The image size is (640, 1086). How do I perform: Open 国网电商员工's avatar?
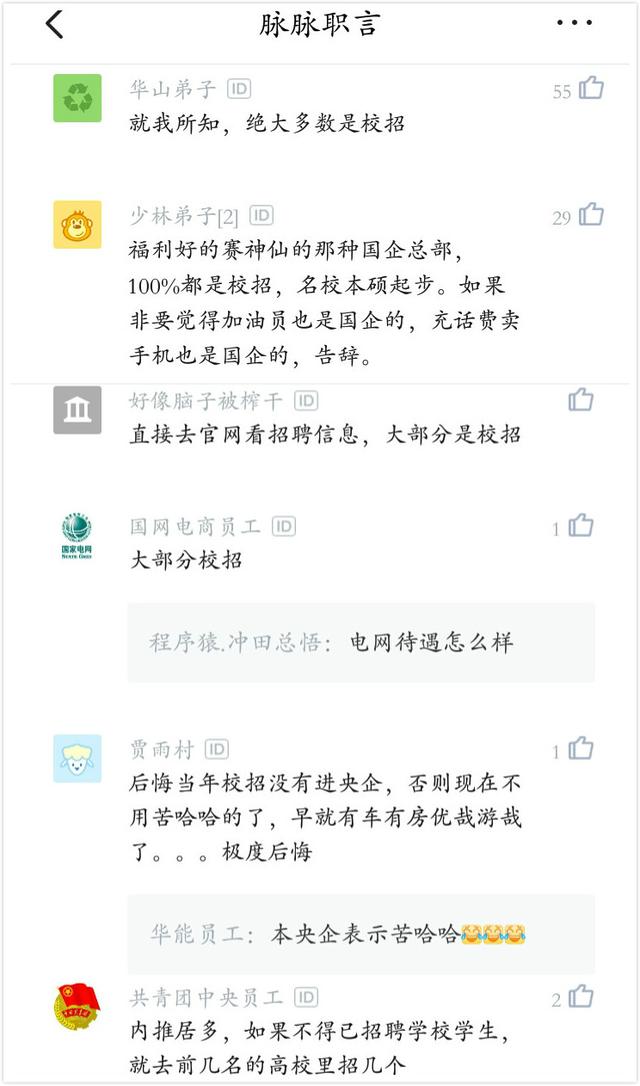[77, 535]
